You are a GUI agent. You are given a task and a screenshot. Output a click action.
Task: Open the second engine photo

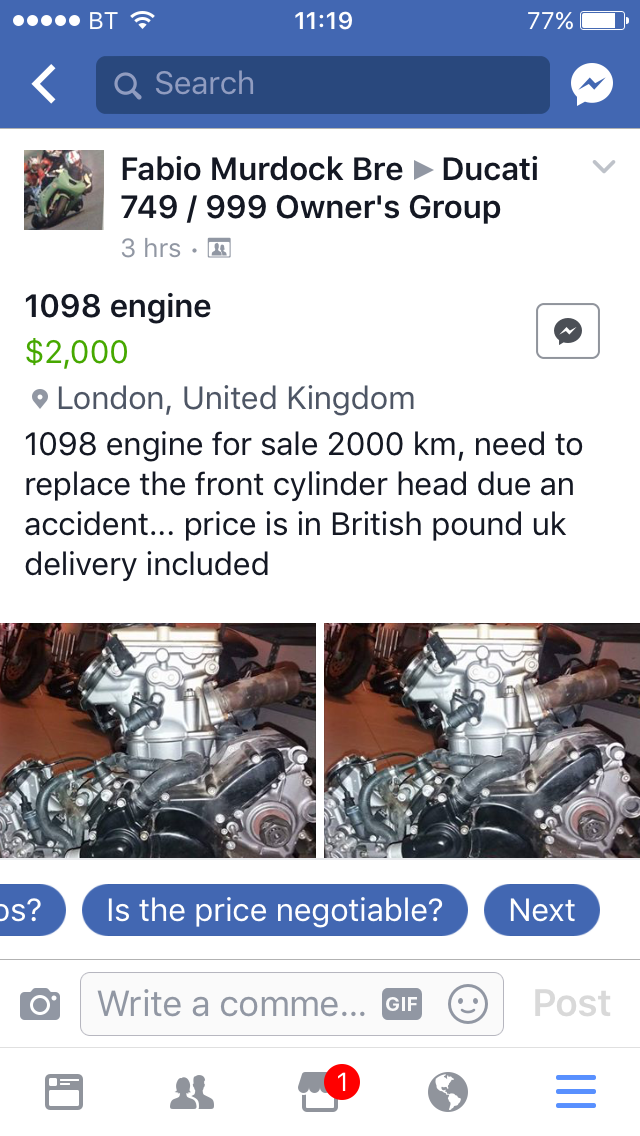coord(482,740)
